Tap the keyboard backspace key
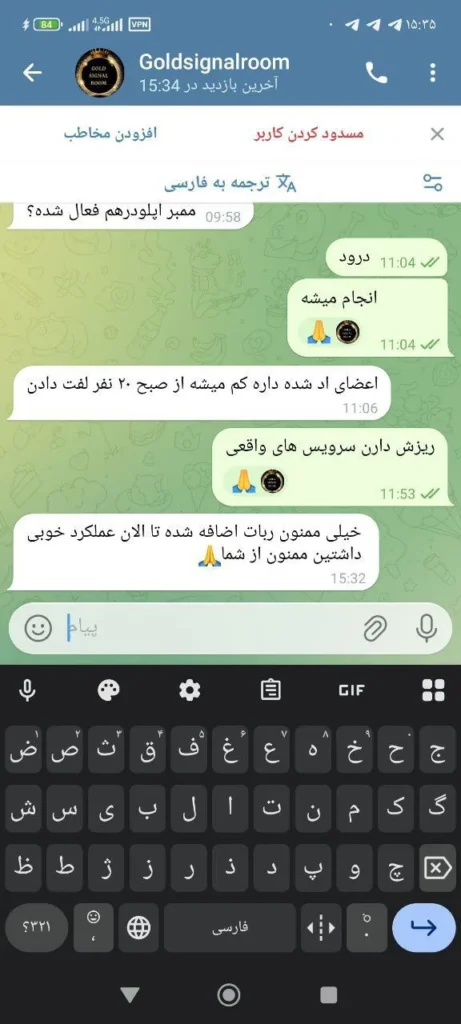Viewport: 461px width, 1024px height. pos(435,868)
